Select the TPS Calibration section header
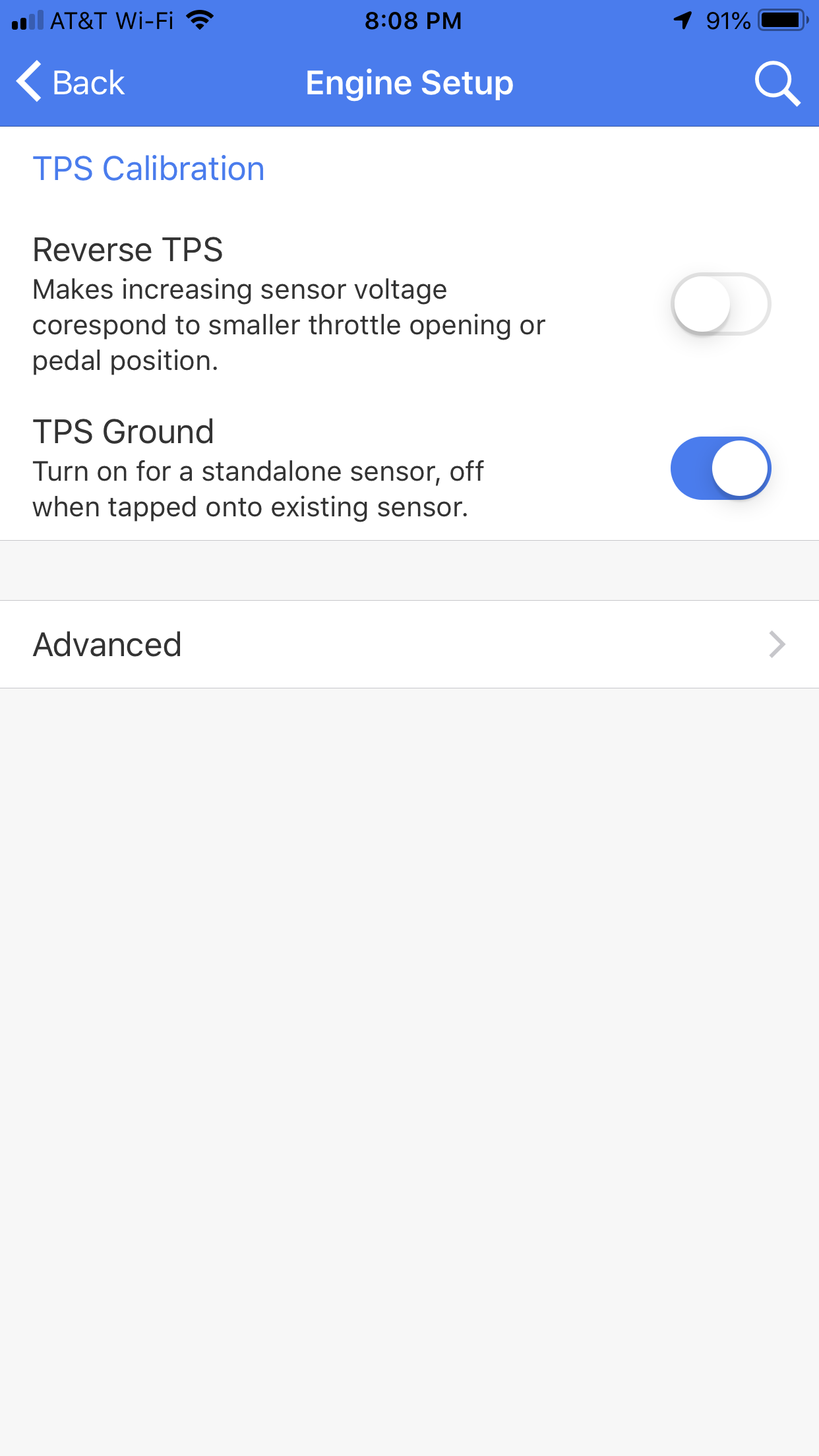819x1456 pixels. 148,168
